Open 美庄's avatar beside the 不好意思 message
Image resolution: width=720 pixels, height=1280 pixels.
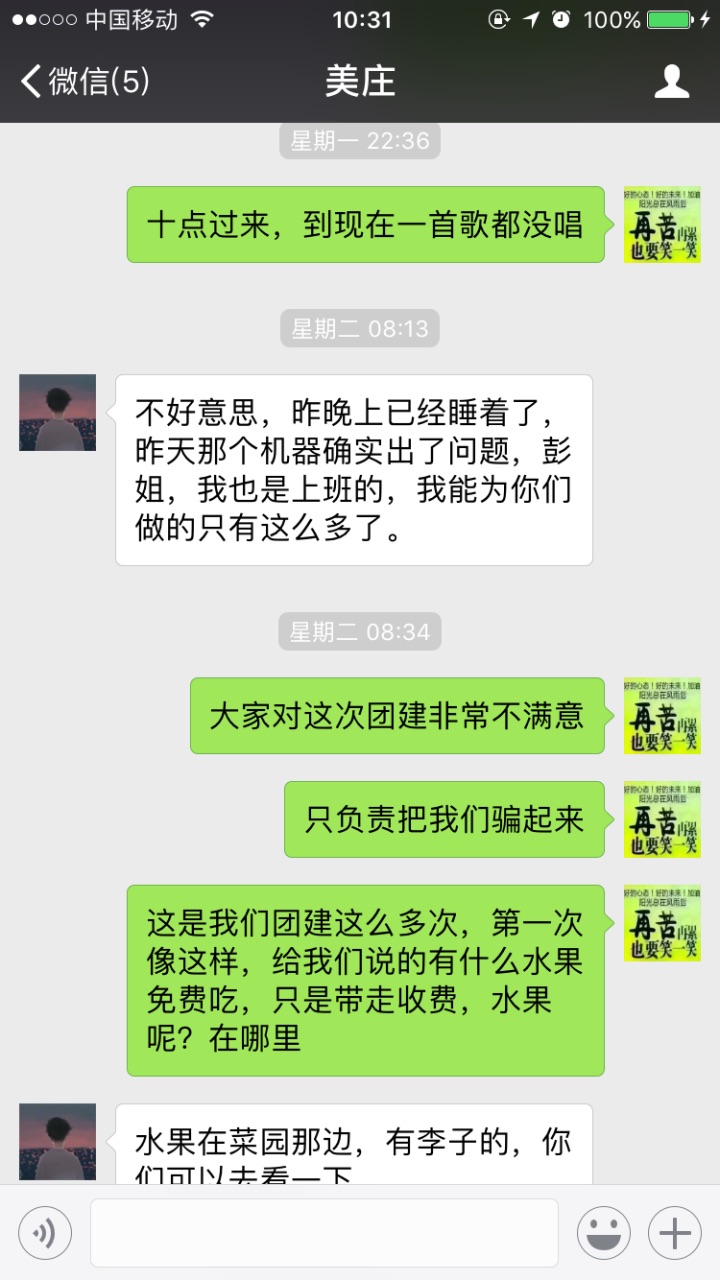coord(58,412)
